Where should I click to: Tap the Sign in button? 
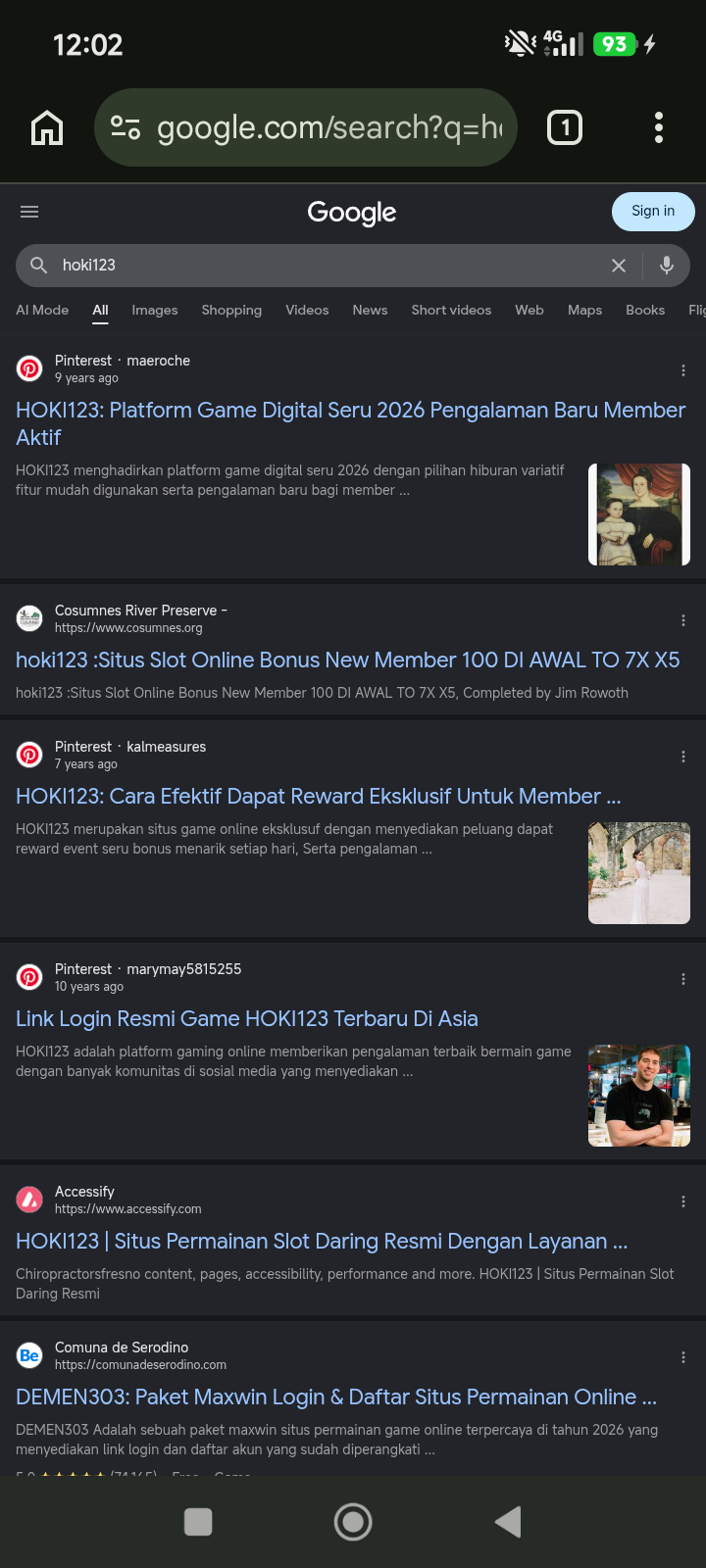(653, 211)
